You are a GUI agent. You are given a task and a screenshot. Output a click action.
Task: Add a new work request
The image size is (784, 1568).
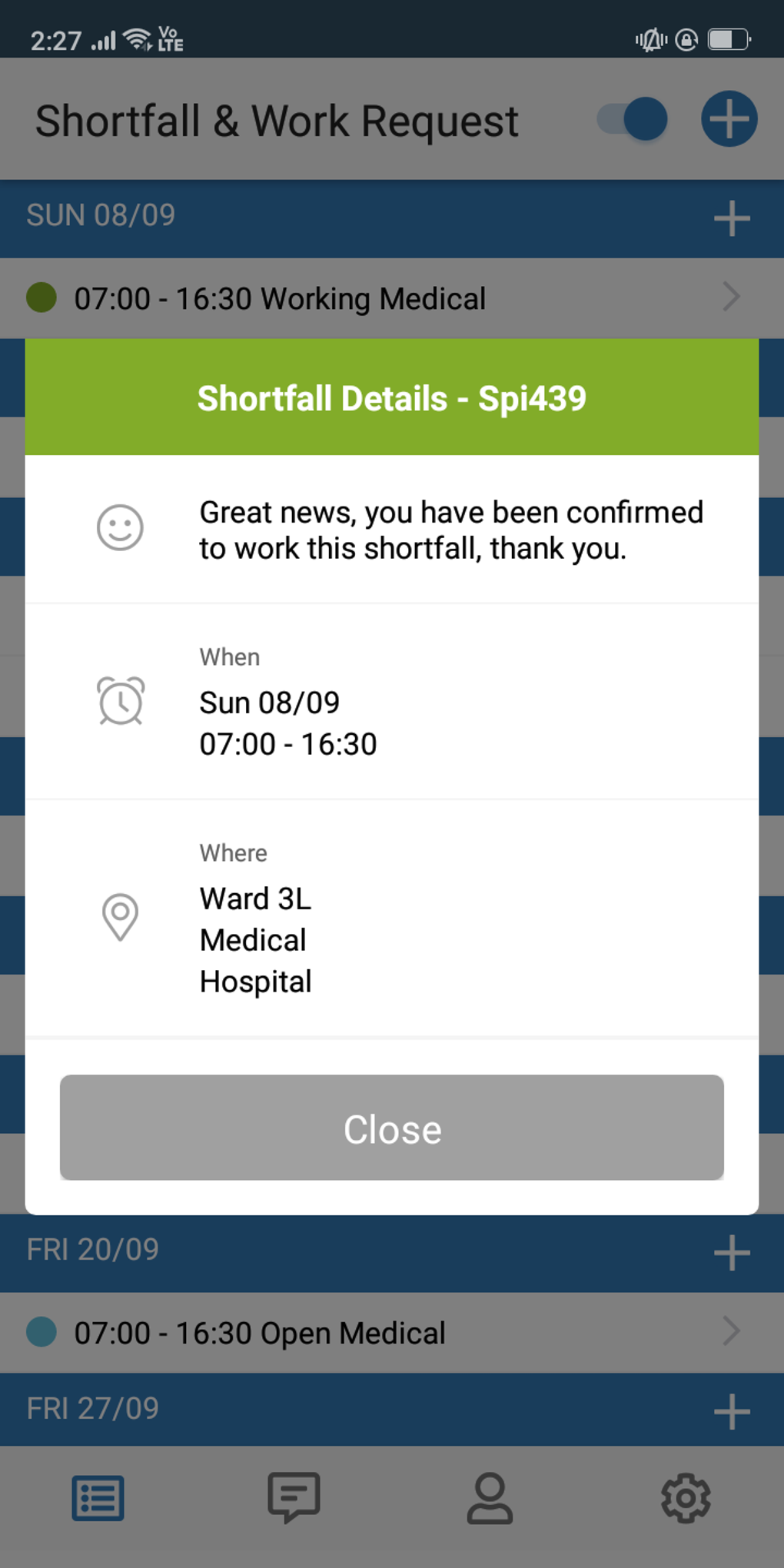click(729, 119)
